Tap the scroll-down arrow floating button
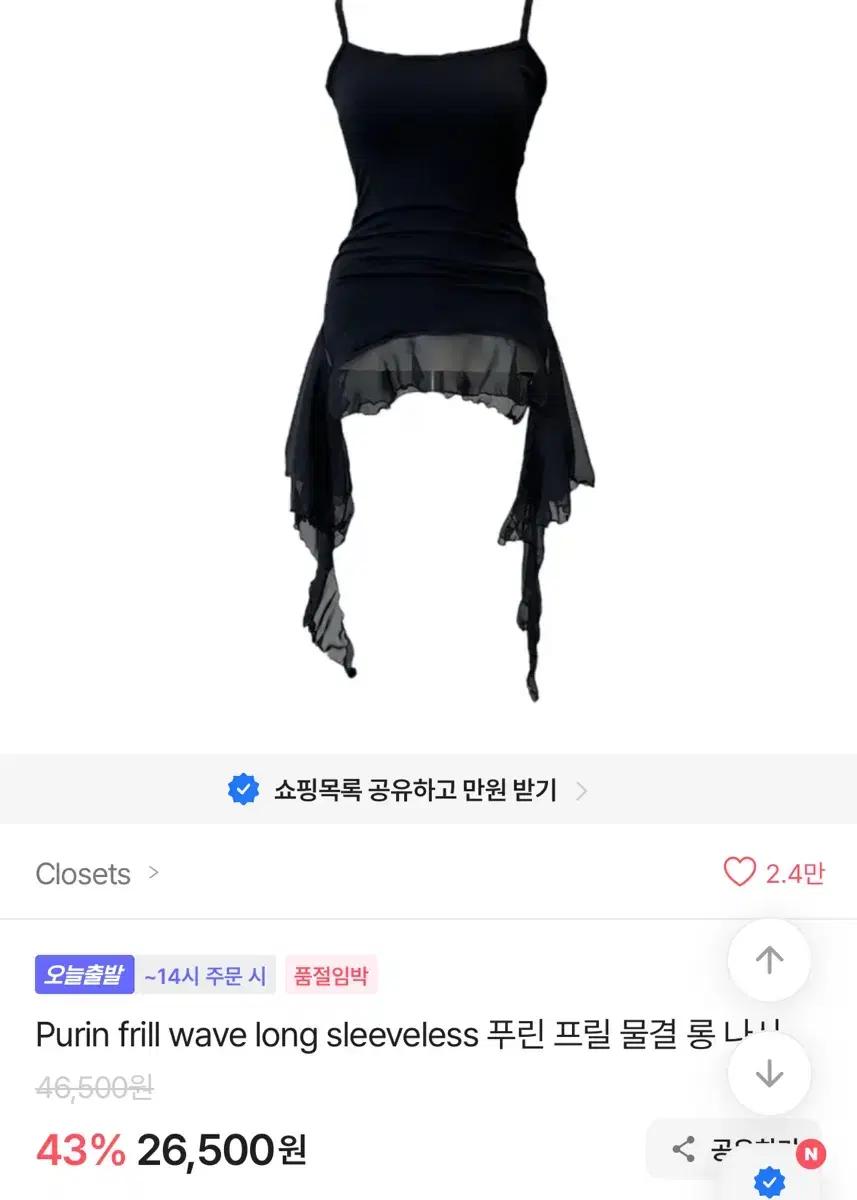Screen dimensions: 857x1200 [769, 1072]
